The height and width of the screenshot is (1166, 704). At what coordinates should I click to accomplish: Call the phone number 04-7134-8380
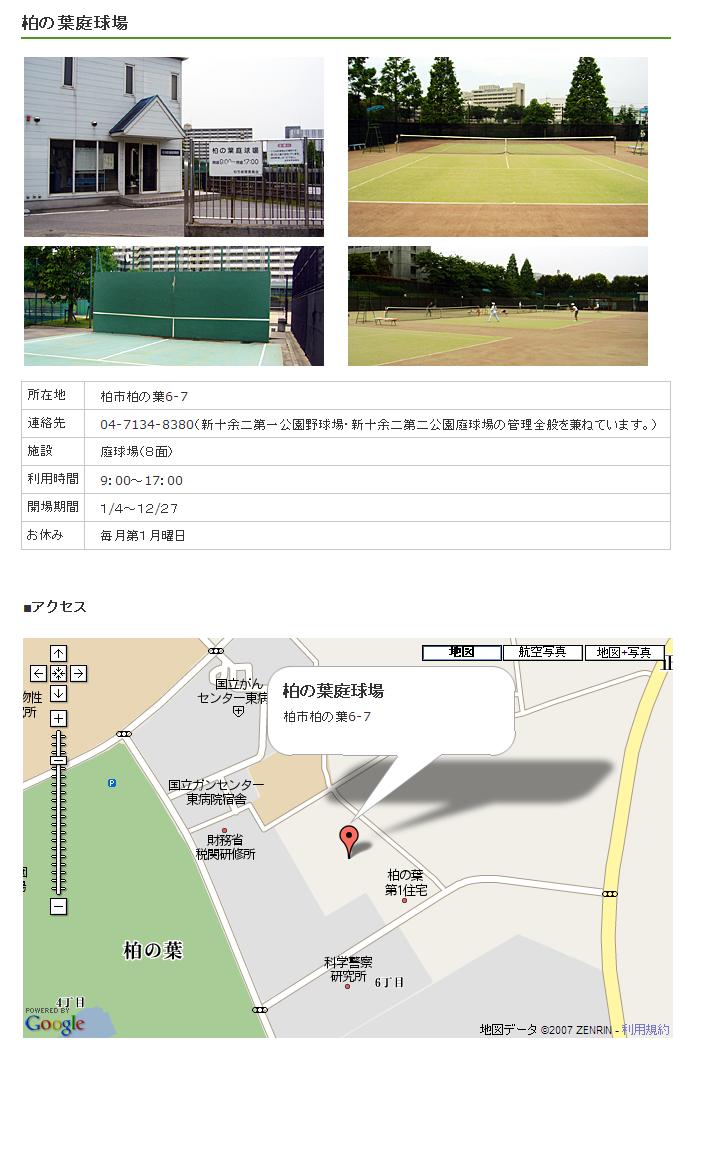(x=147, y=424)
